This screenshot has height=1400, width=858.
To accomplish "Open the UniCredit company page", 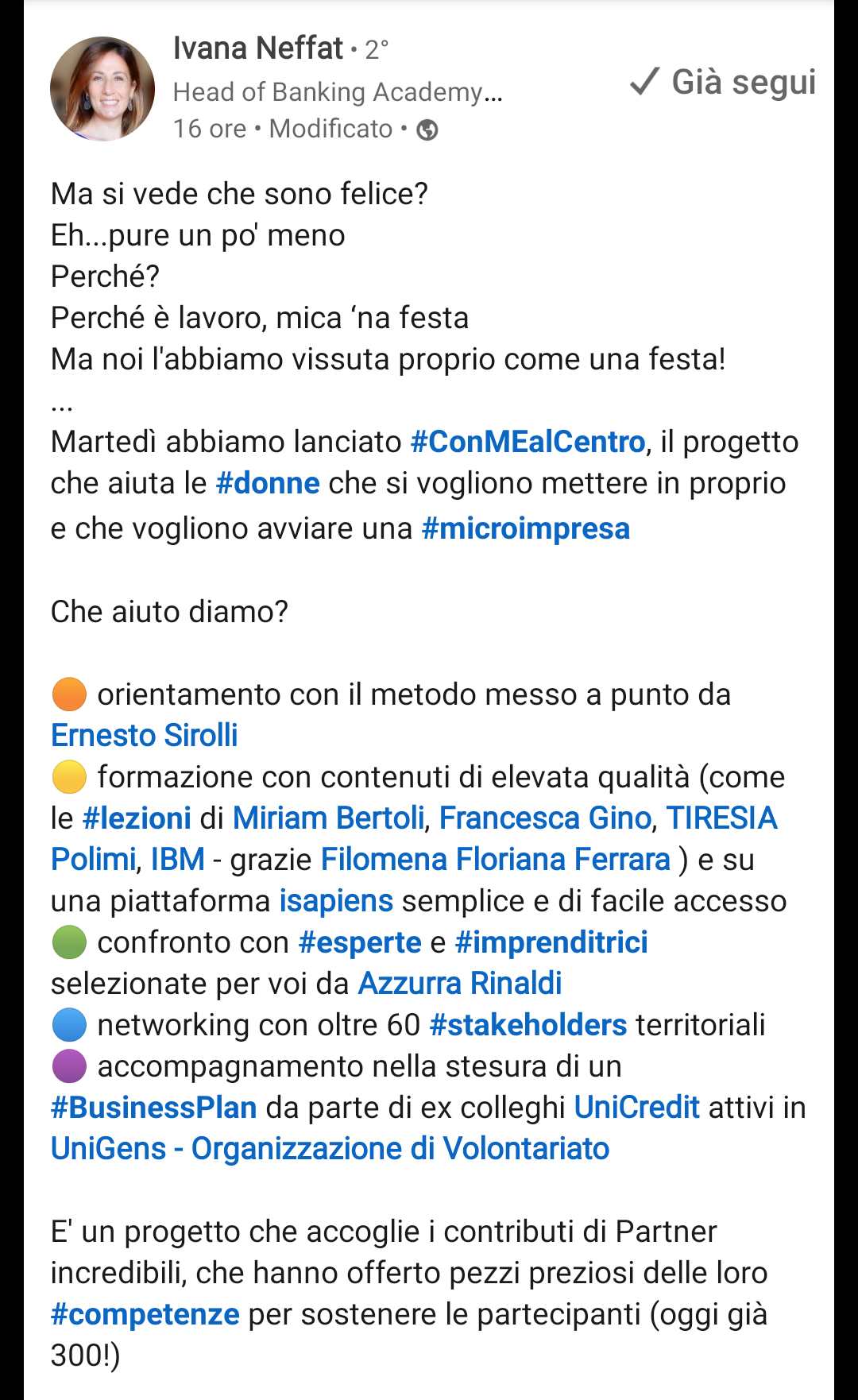I will click(636, 1108).
